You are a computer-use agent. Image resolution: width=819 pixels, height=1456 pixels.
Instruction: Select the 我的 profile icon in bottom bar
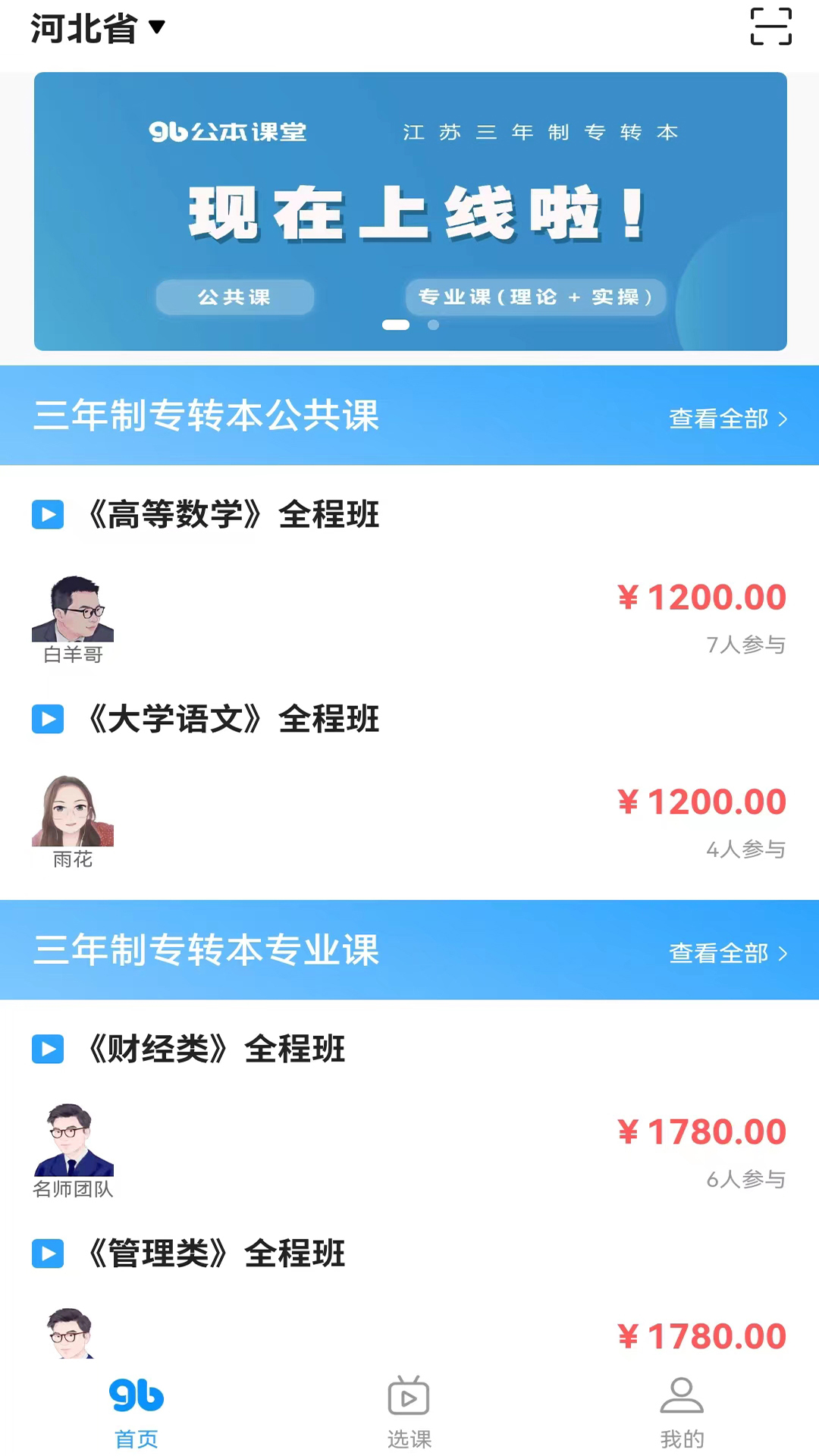click(x=681, y=1396)
